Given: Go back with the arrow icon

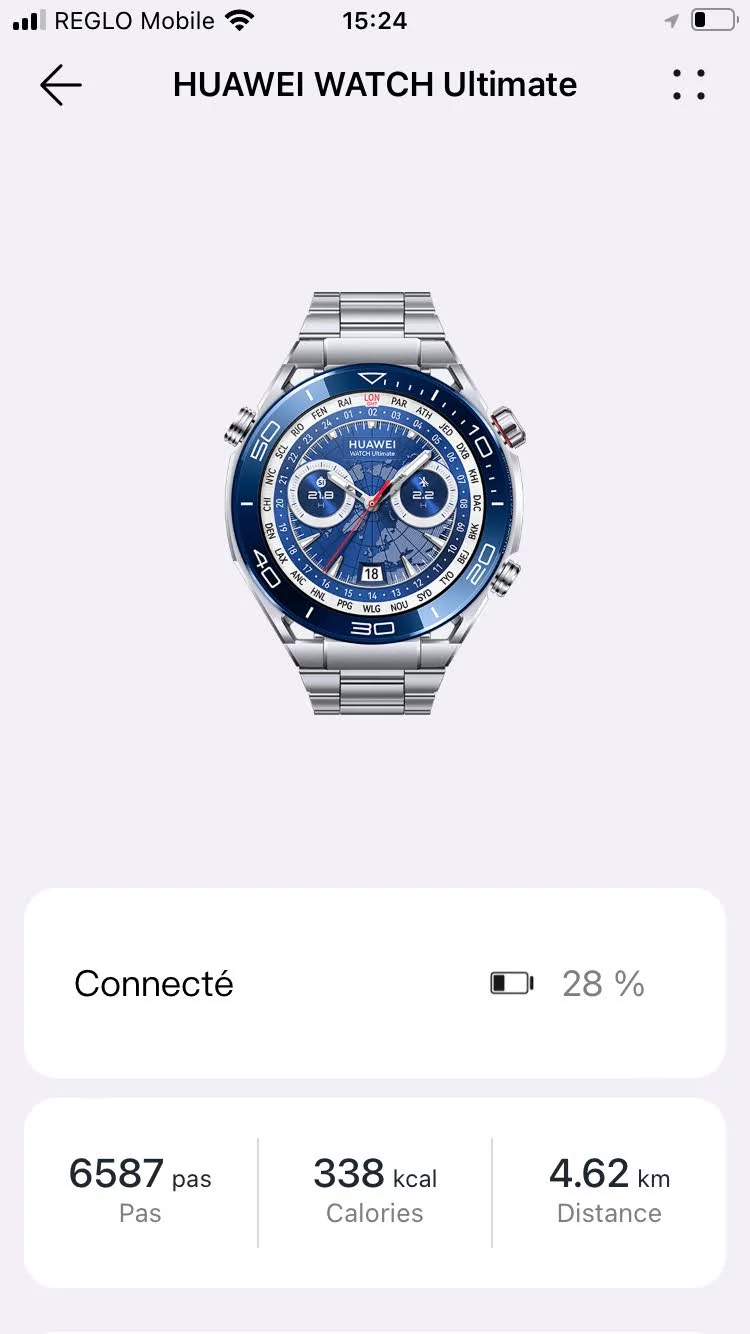Looking at the screenshot, I should pos(60,86).
